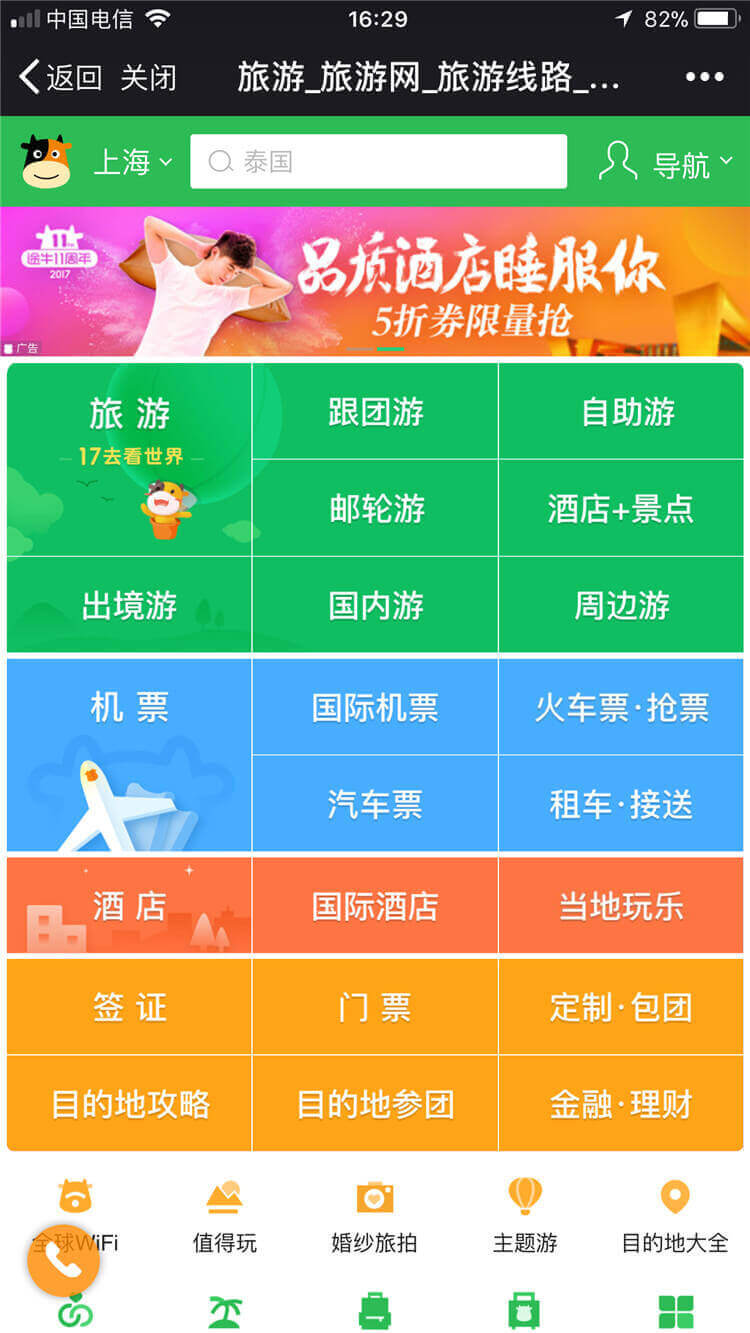The width and height of the screenshot is (750, 1333).
Task: Go to 签证 visa services
Action: (x=129, y=1007)
